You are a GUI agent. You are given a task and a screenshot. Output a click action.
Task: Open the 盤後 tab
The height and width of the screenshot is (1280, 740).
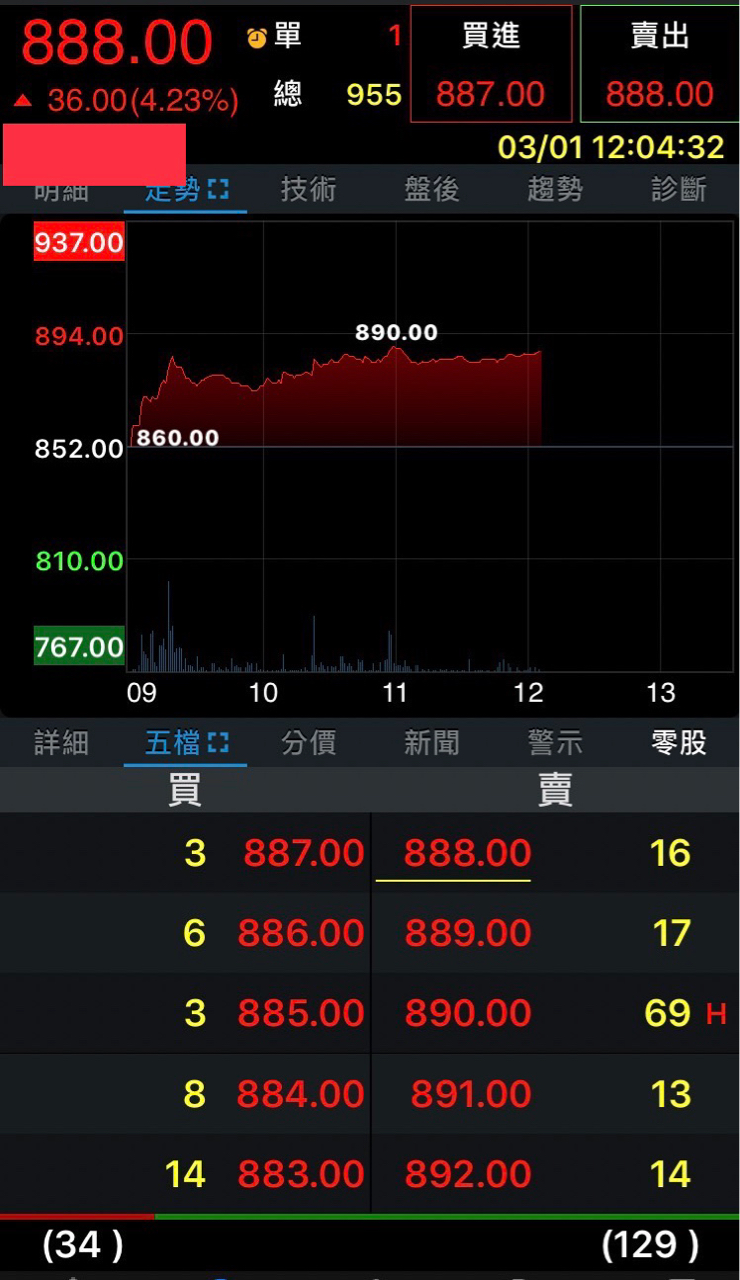tap(432, 189)
